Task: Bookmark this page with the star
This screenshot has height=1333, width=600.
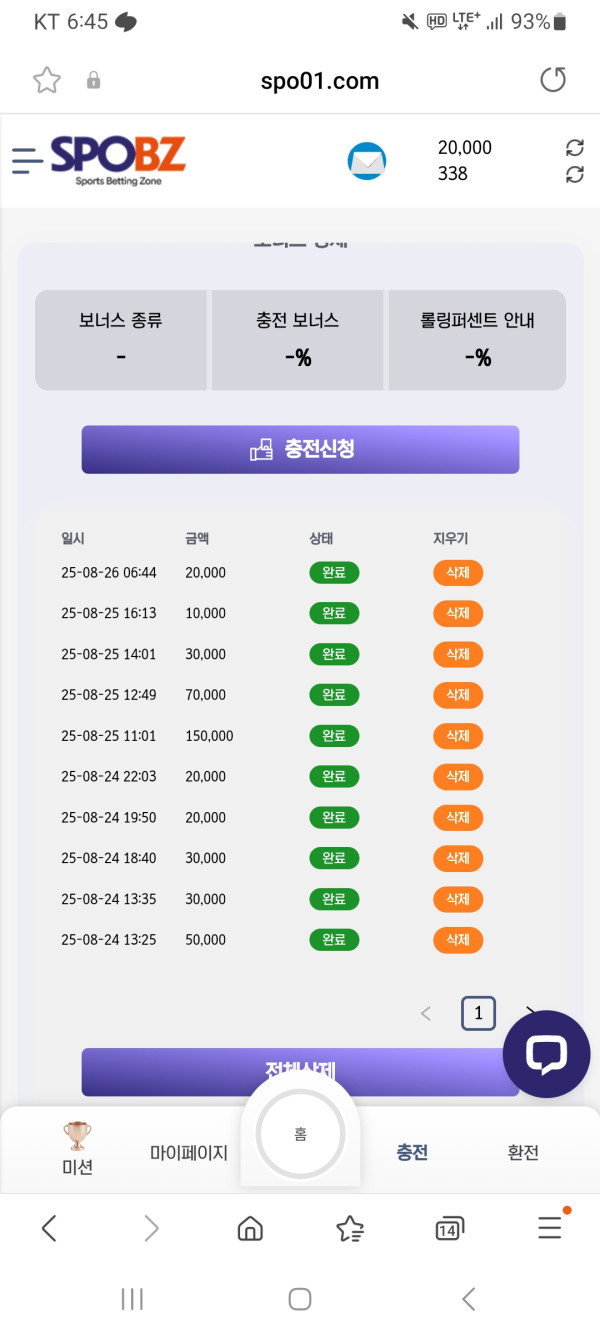Action: 47,81
